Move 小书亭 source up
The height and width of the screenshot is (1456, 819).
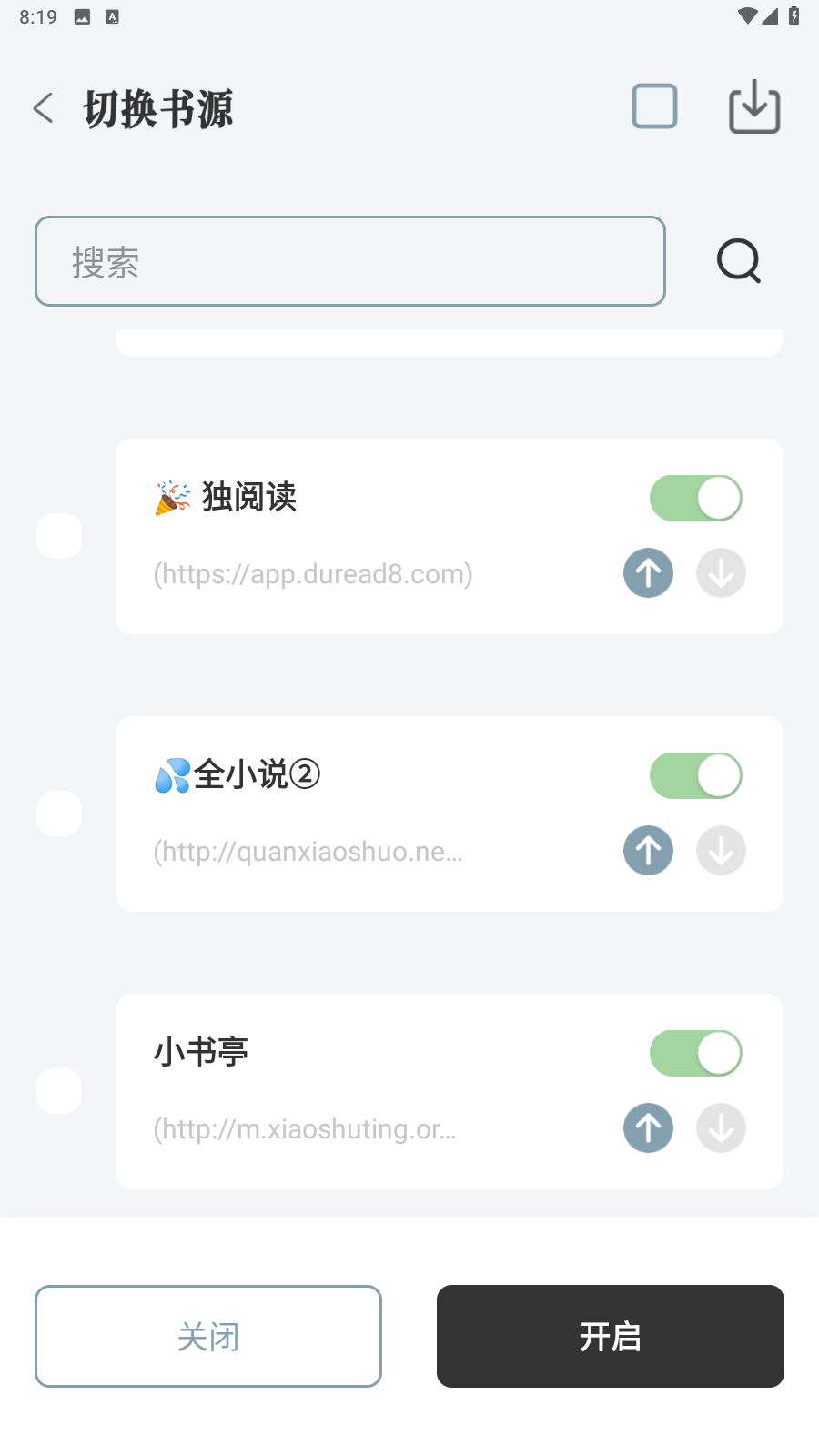tap(649, 1128)
